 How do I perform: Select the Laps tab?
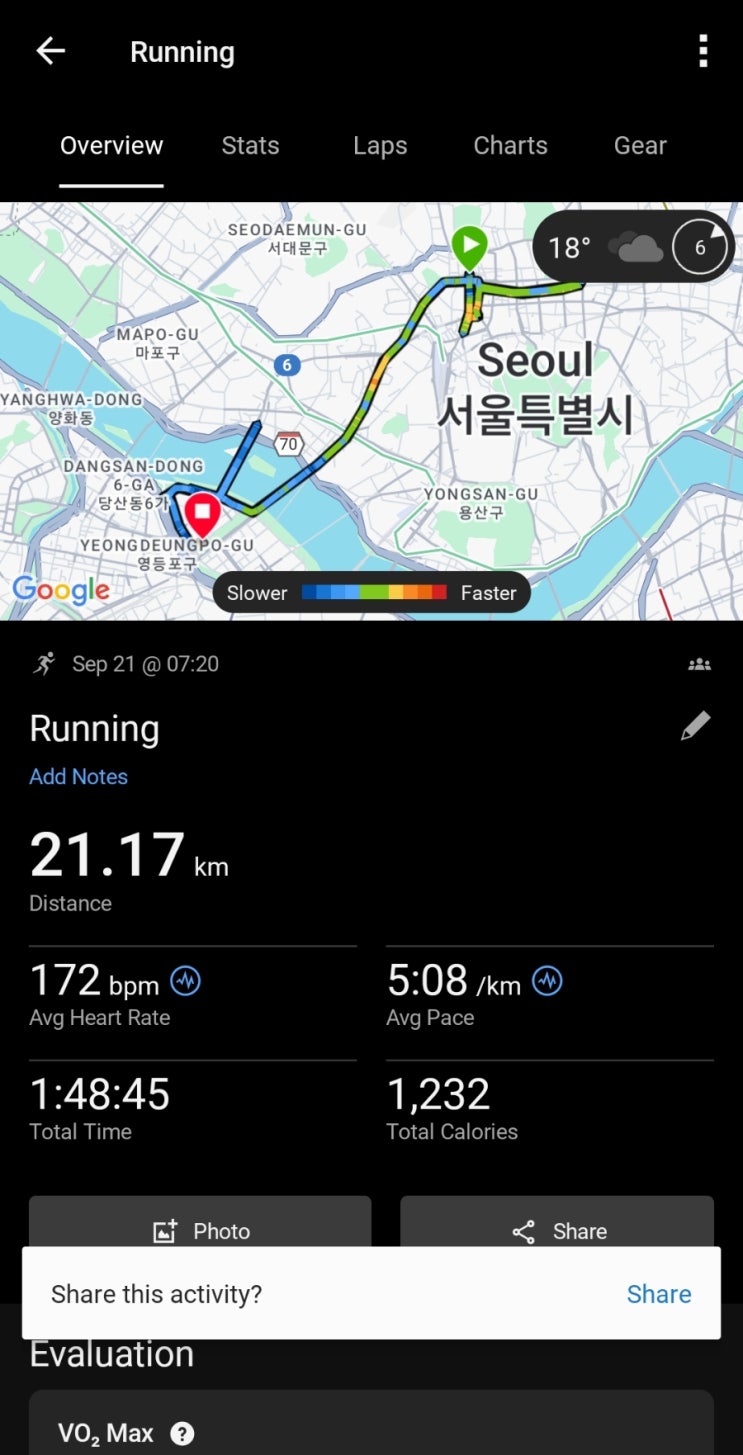click(379, 146)
